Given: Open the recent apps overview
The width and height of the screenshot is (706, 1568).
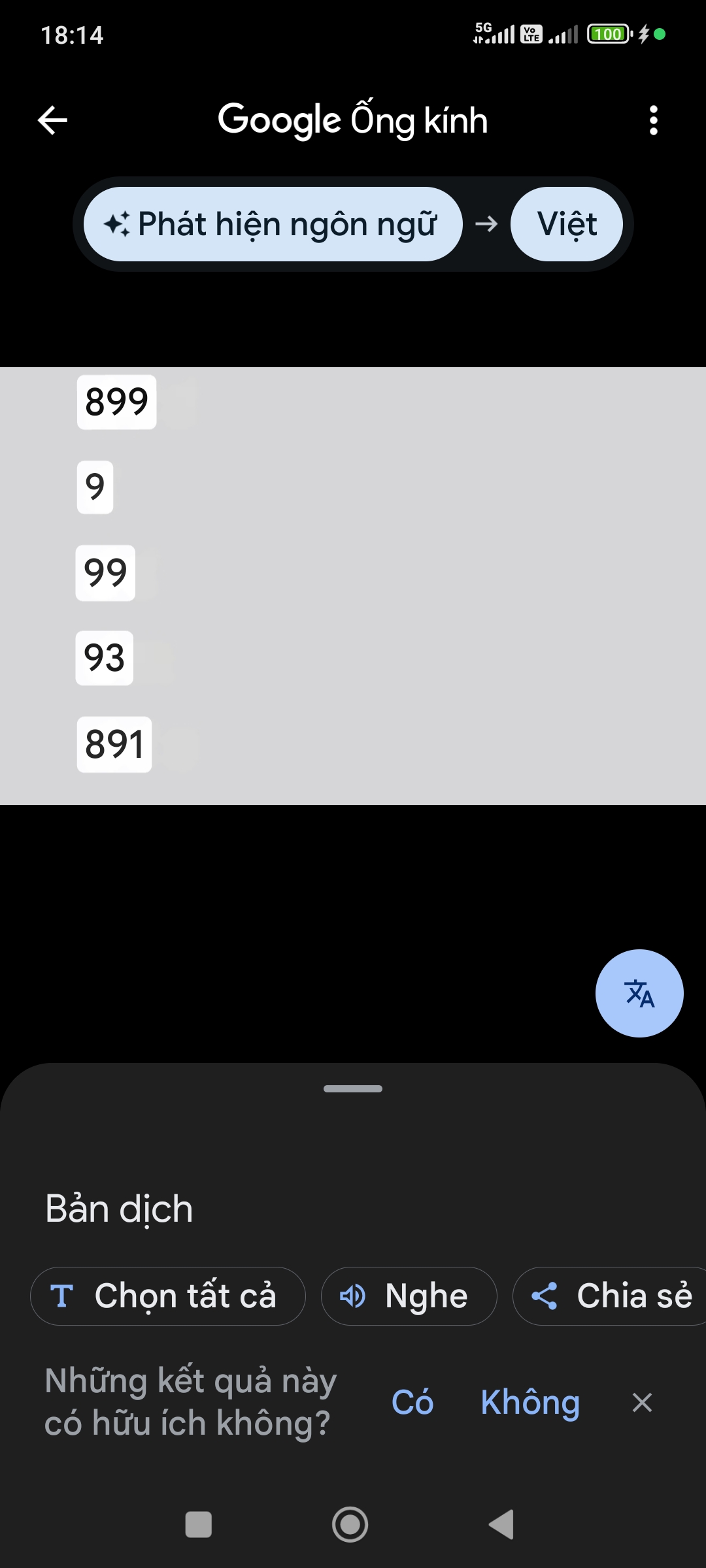Looking at the screenshot, I should (198, 1525).
